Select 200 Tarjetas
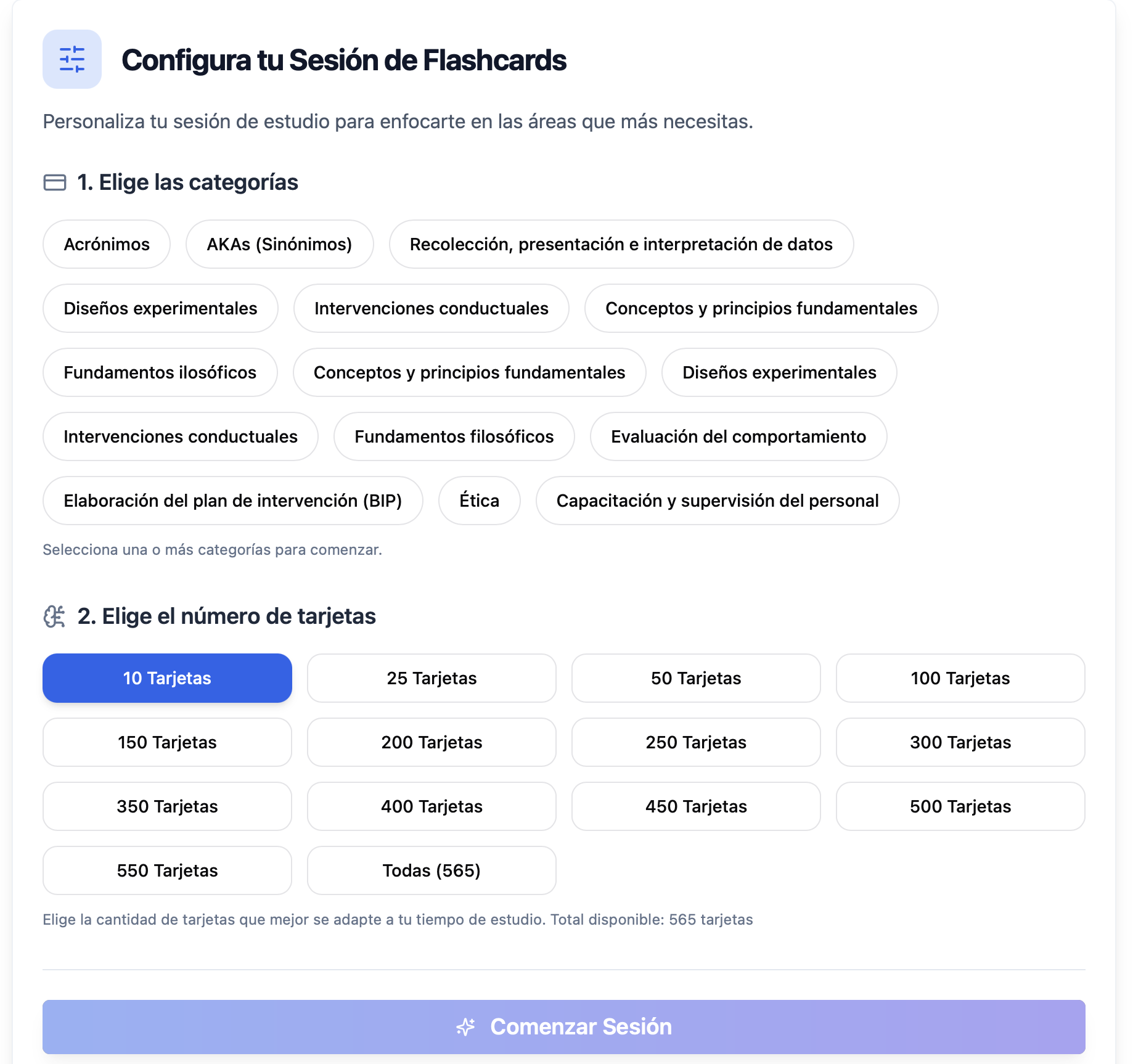Viewport: 1133px width, 1064px height. point(432,742)
